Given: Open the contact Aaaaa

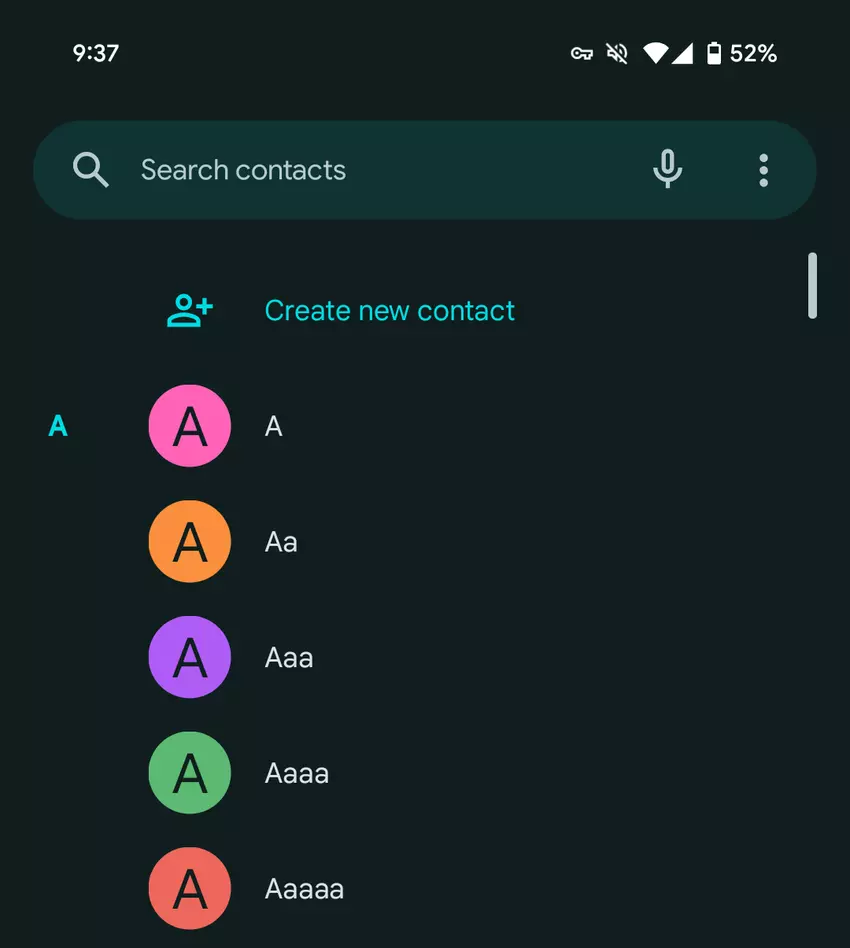Looking at the screenshot, I should pyautogui.click(x=304, y=889).
